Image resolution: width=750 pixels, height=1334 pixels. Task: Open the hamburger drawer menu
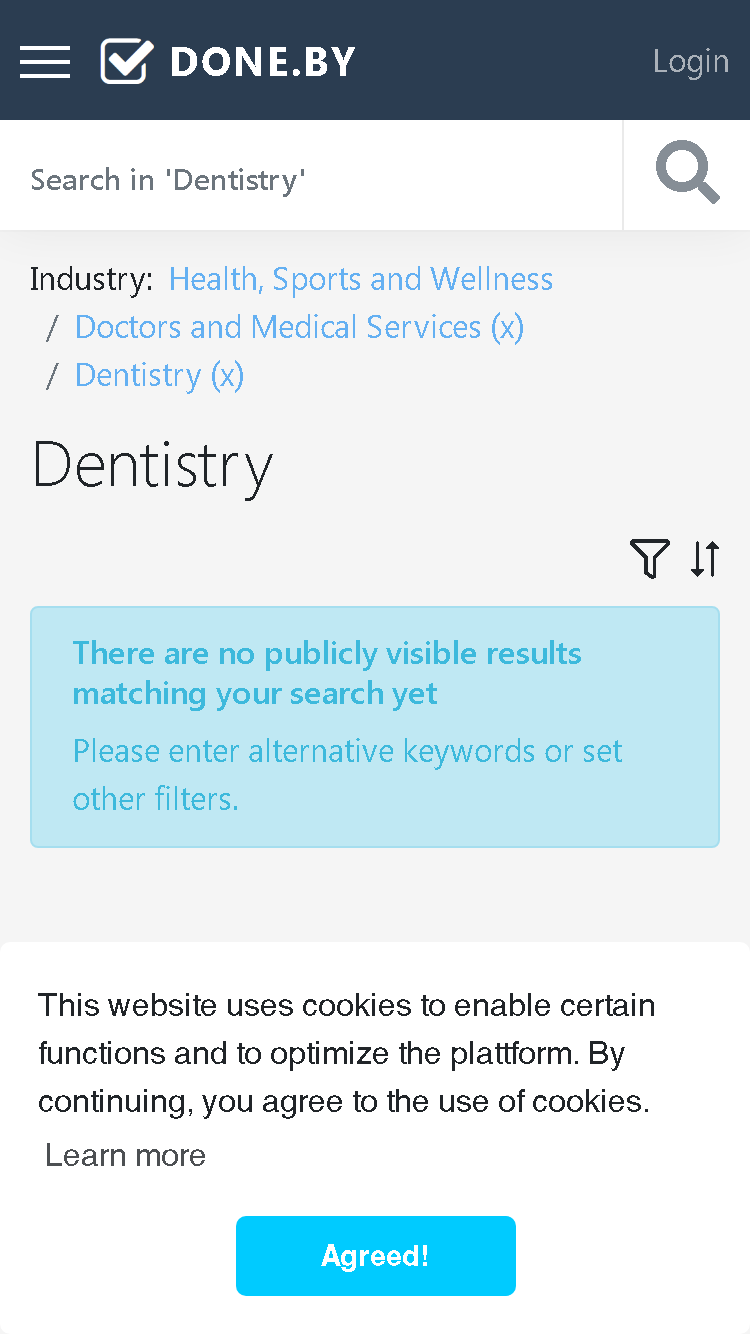click(45, 61)
